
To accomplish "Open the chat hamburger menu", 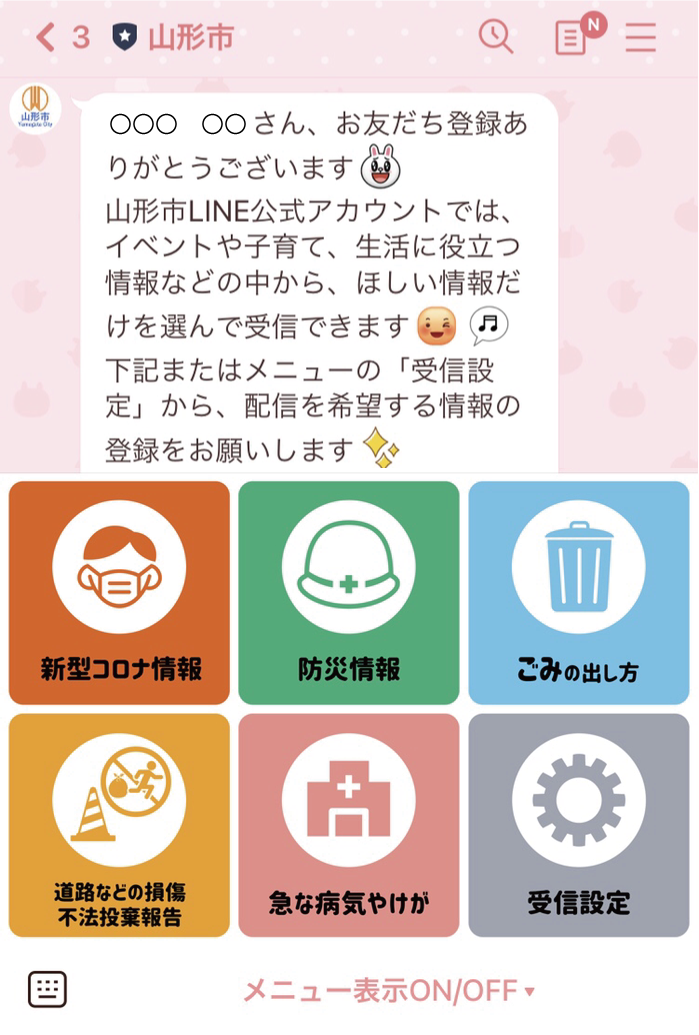I will [641, 38].
